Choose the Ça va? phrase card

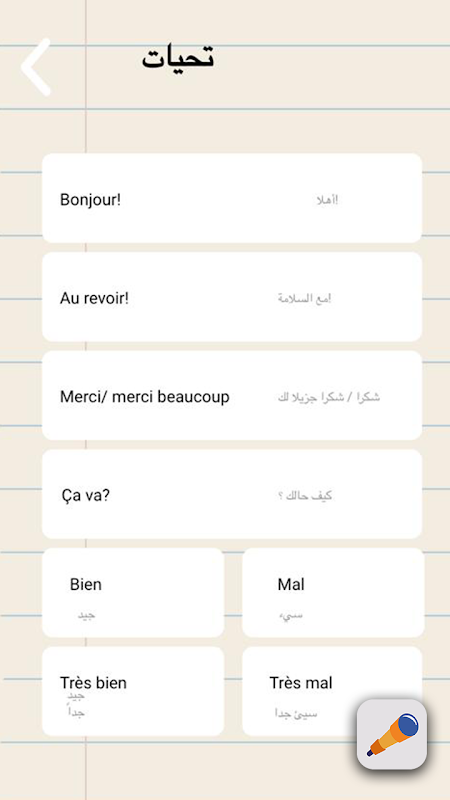(x=232, y=494)
